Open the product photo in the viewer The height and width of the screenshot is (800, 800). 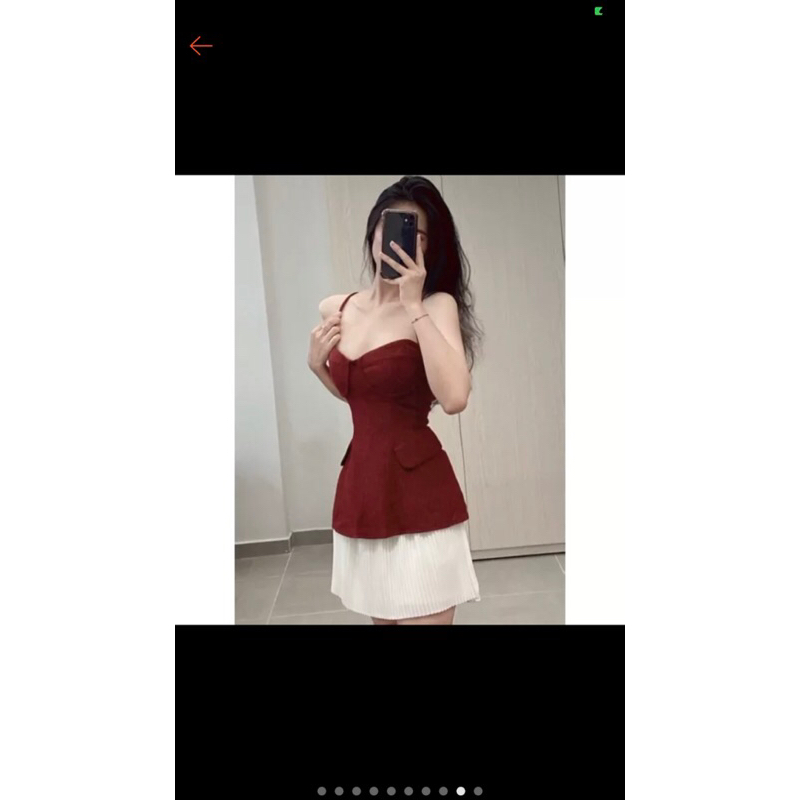(400, 400)
